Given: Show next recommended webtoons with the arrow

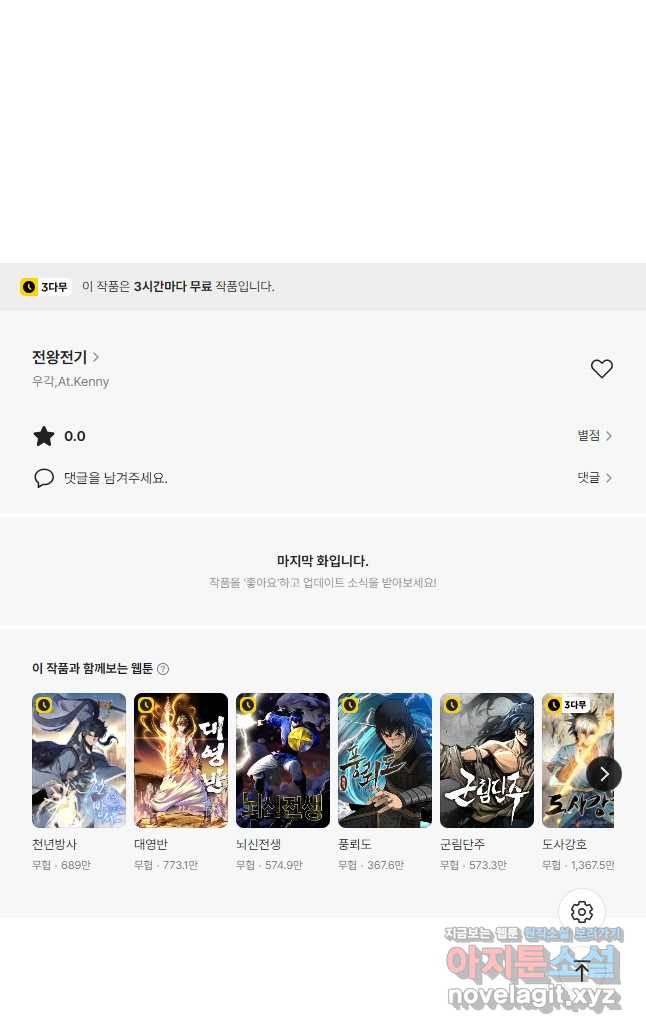Looking at the screenshot, I should point(604,773).
